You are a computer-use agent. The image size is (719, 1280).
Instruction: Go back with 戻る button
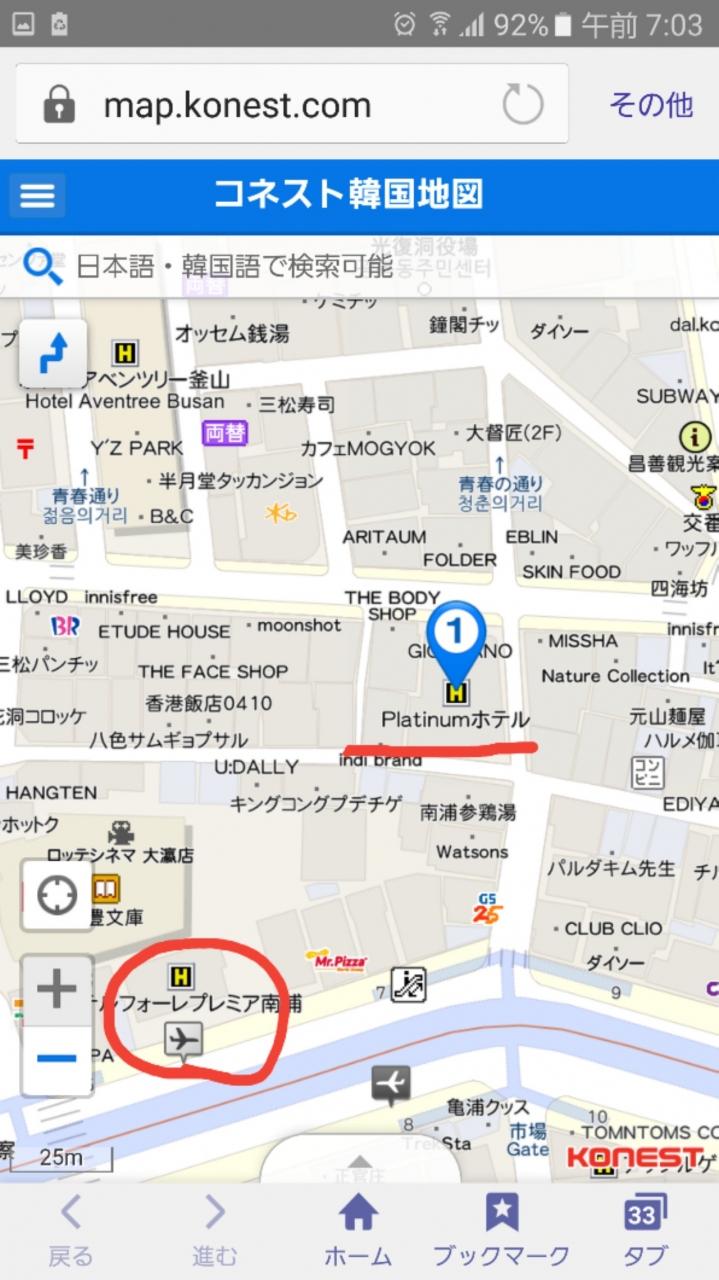(x=71, y=1230)
